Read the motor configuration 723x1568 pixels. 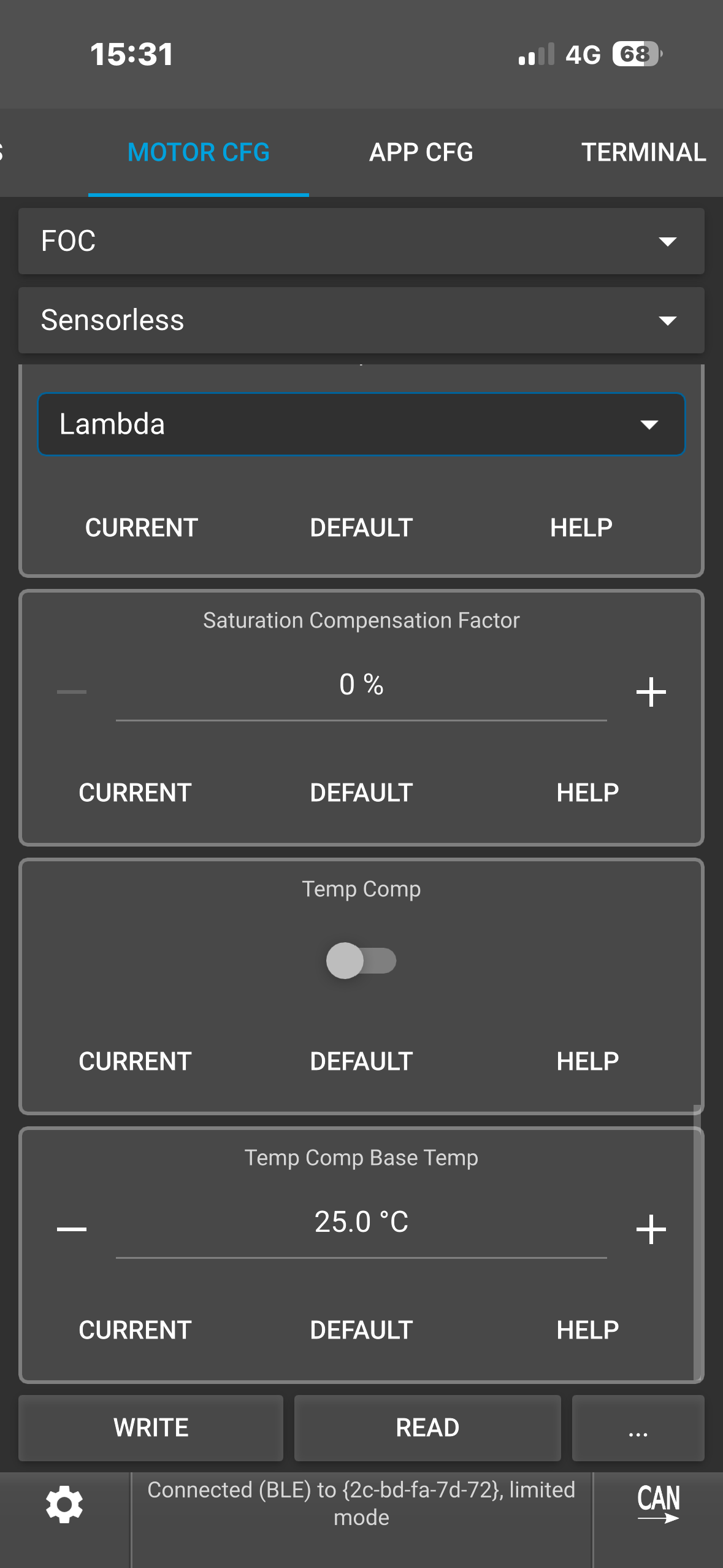pos(427,1428)
